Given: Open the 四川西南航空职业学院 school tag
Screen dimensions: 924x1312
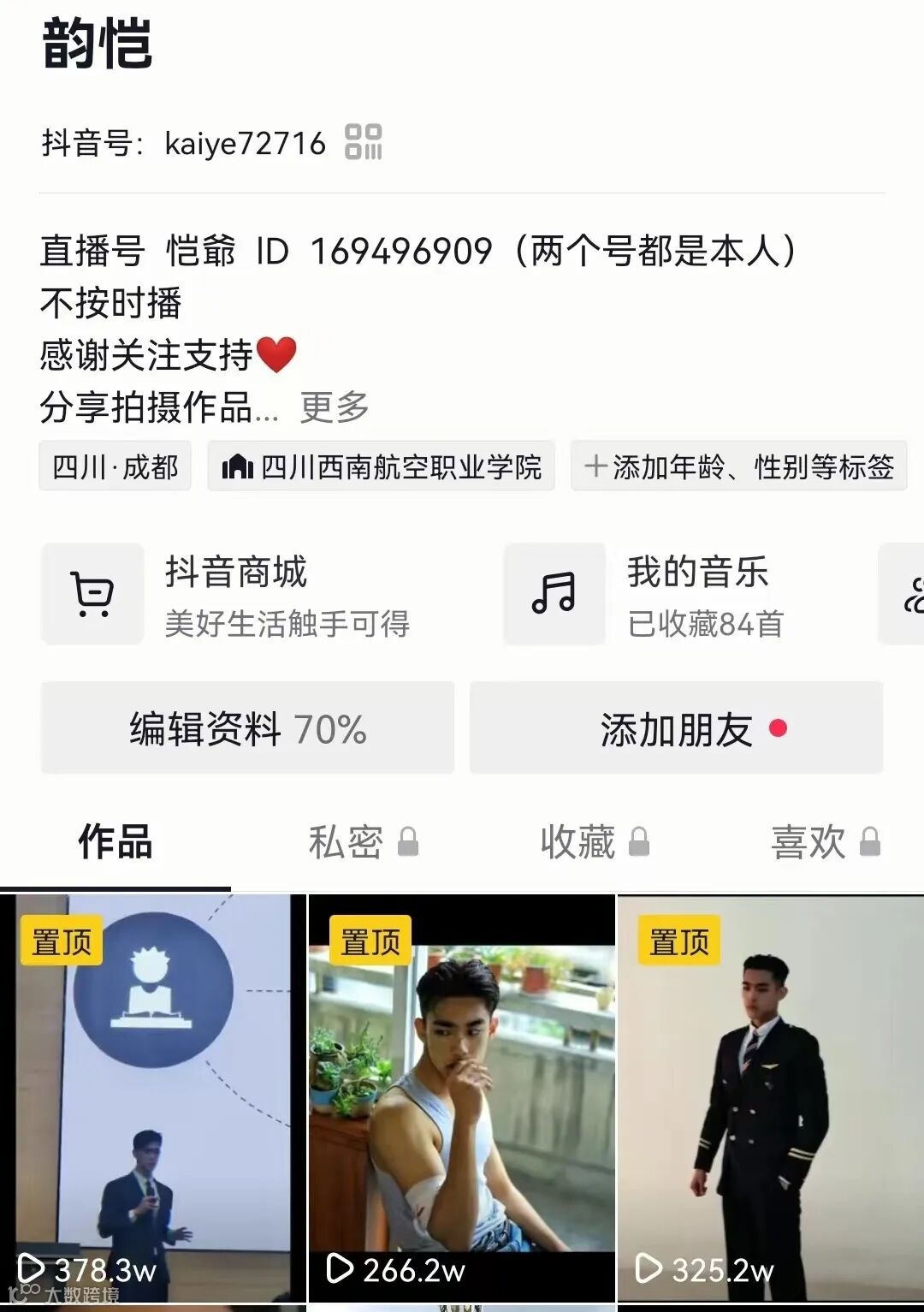Looking at the screenshot, I should [382, 467].
